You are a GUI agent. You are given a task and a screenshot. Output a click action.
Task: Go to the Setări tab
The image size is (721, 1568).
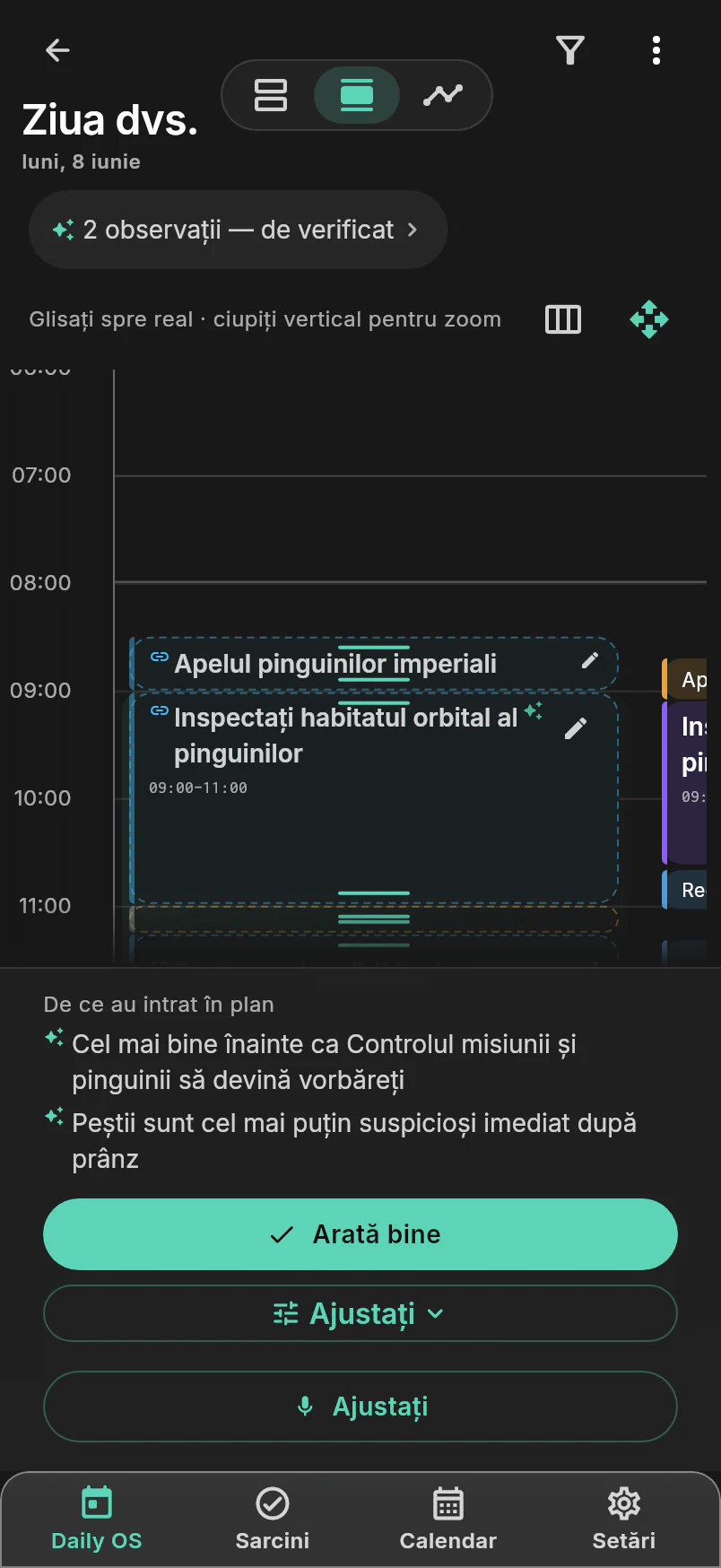click(623, 1520)
